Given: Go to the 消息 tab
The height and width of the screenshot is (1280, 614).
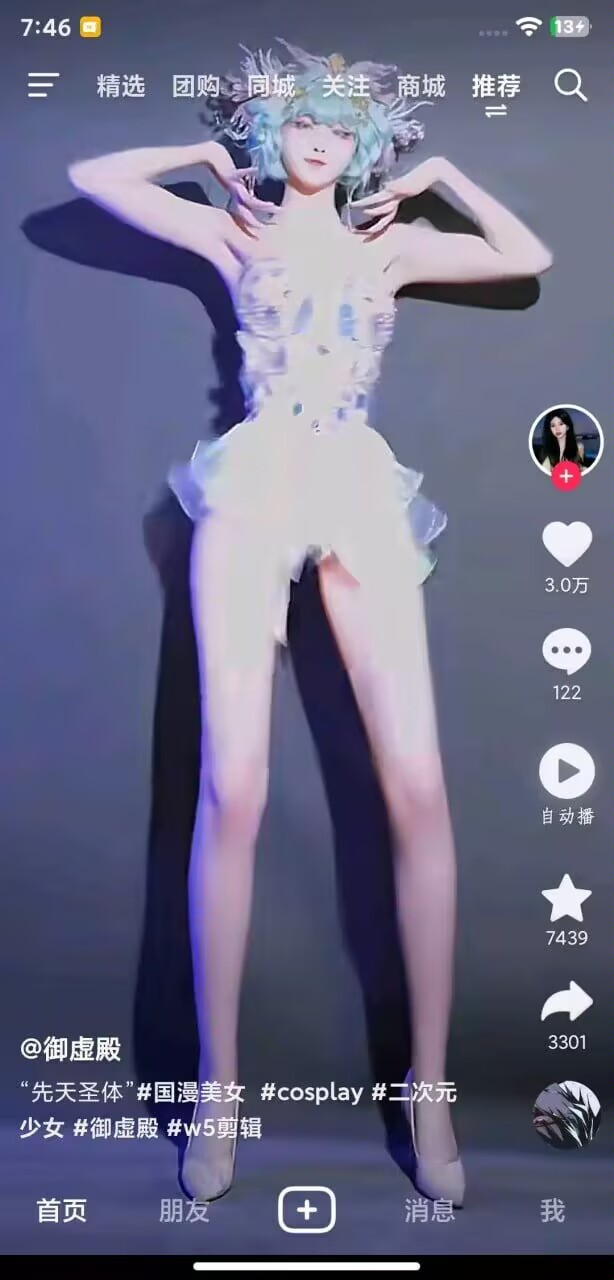Looking at the screenshot, I should (429, 1211).
